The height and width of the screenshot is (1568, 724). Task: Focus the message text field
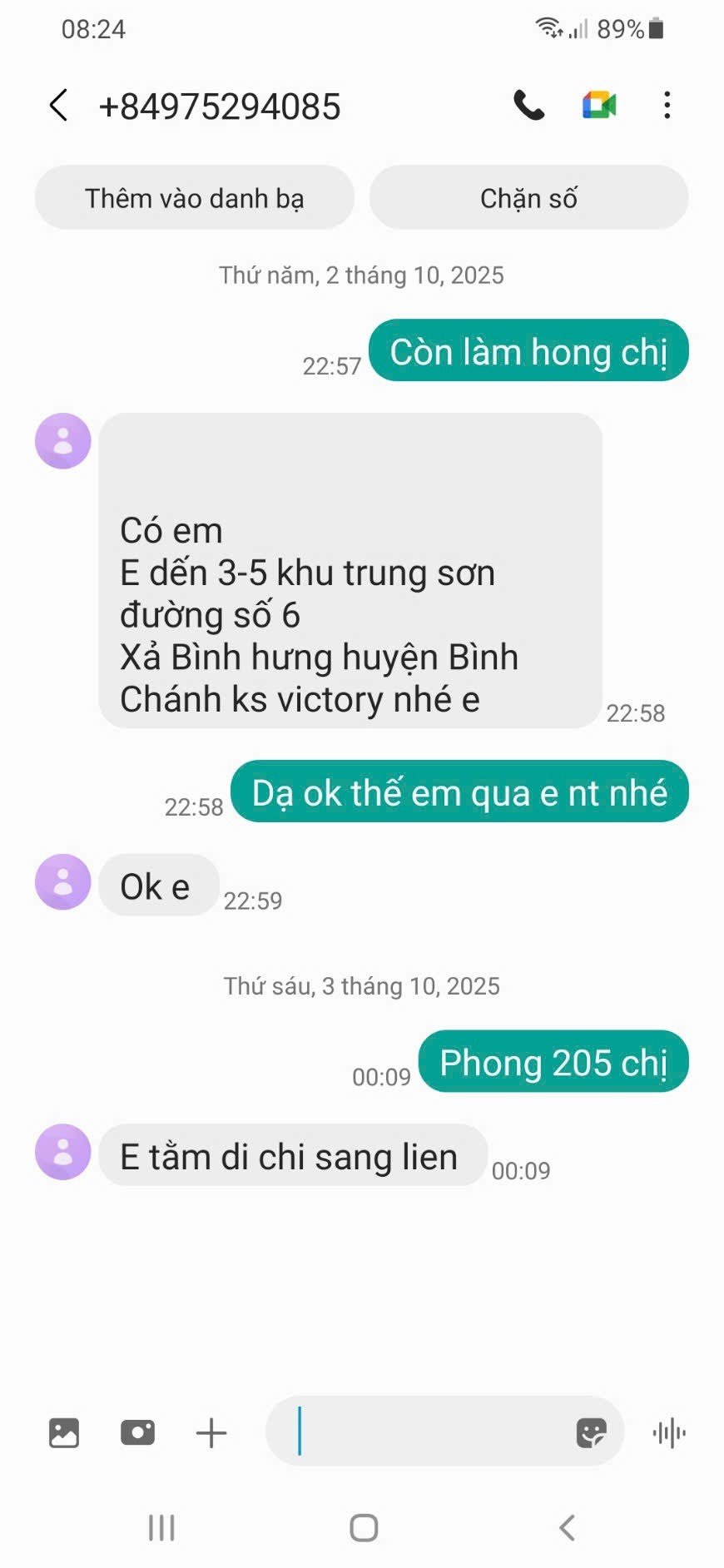[x=424, y=1432]
